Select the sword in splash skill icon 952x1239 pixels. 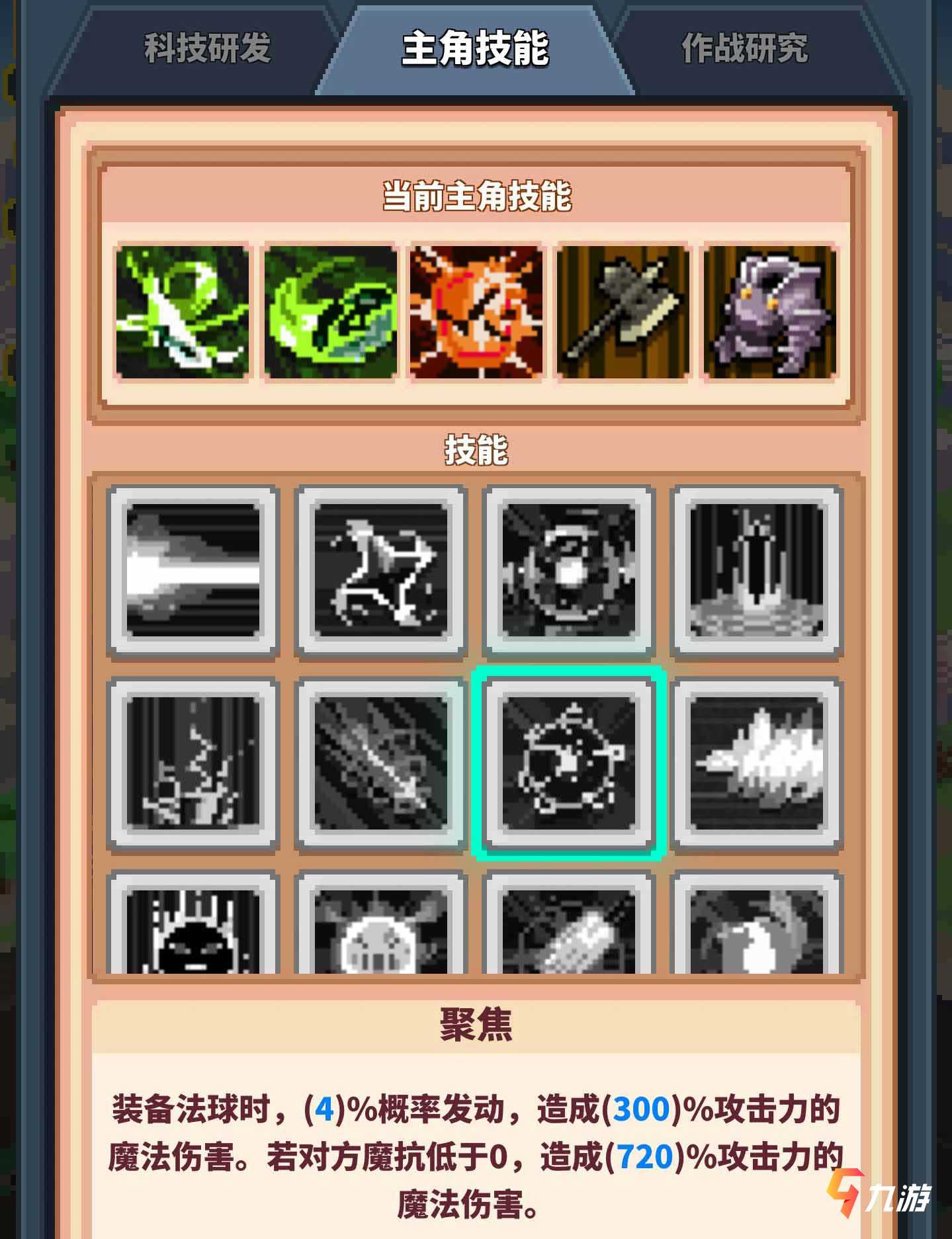[x=757, y=571]
